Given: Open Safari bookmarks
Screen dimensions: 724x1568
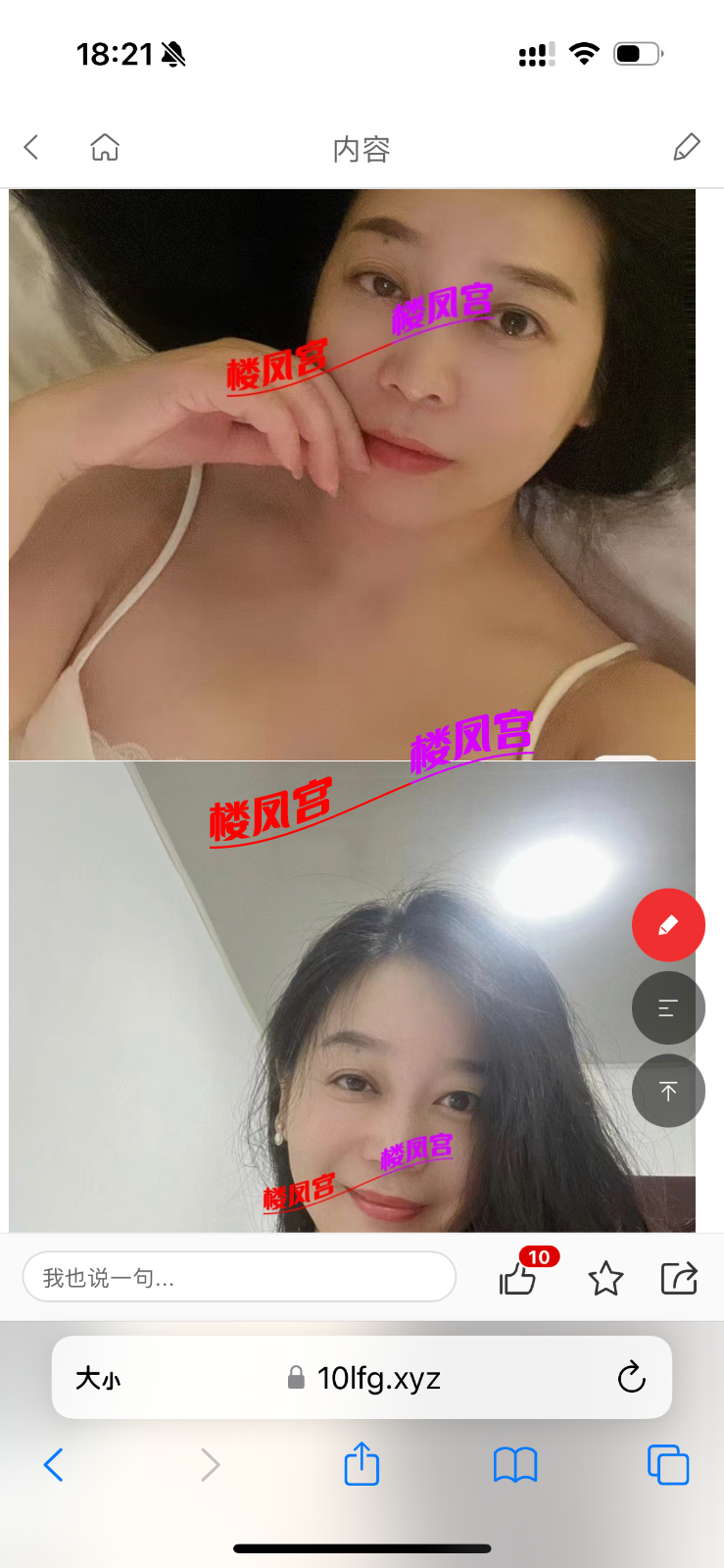Looking at the screenshot, I should click(x=515, y=1465).
